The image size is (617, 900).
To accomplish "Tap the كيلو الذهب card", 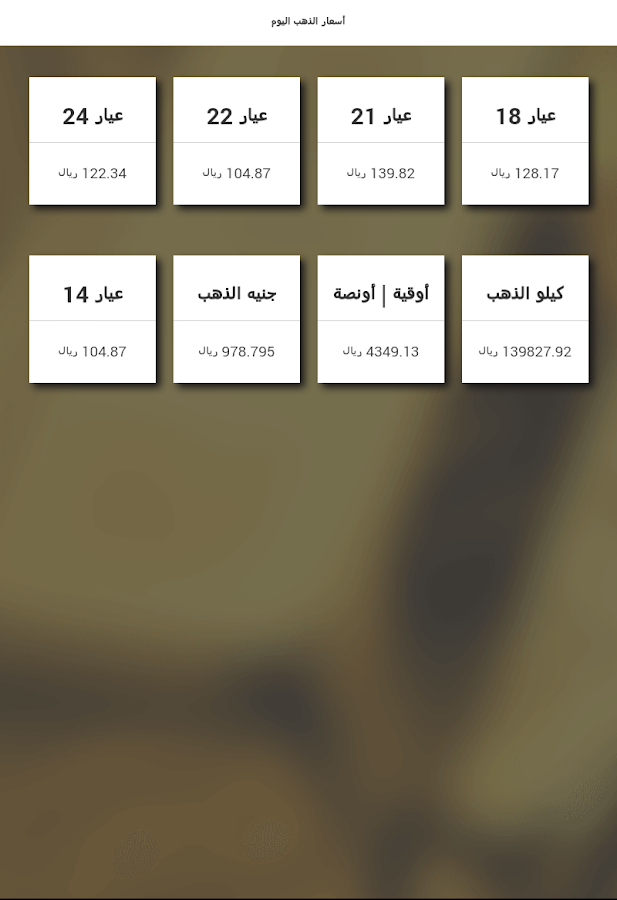I will click(x=525, y=319).
